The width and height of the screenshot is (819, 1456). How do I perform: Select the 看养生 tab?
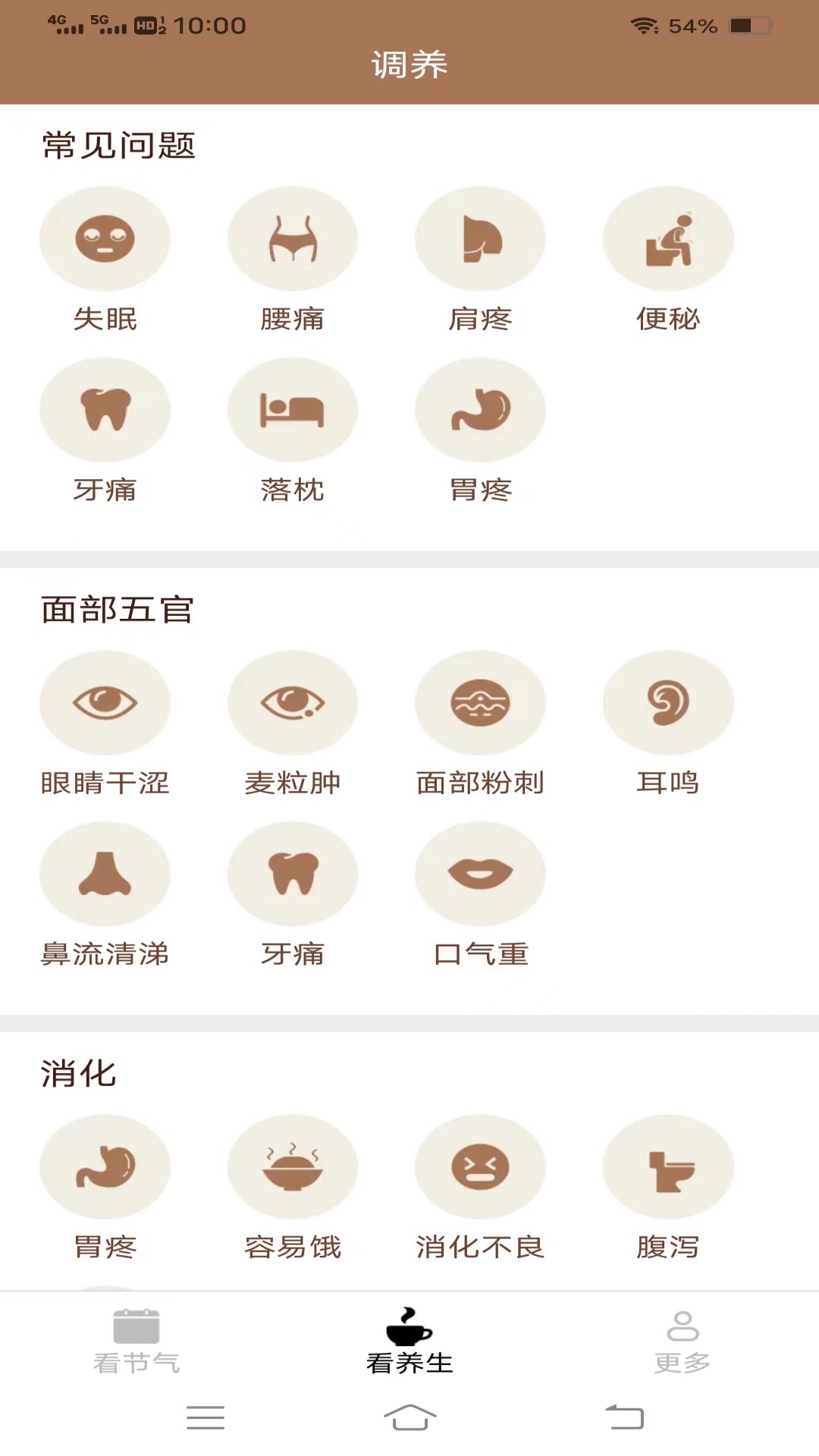[409, 1341]
